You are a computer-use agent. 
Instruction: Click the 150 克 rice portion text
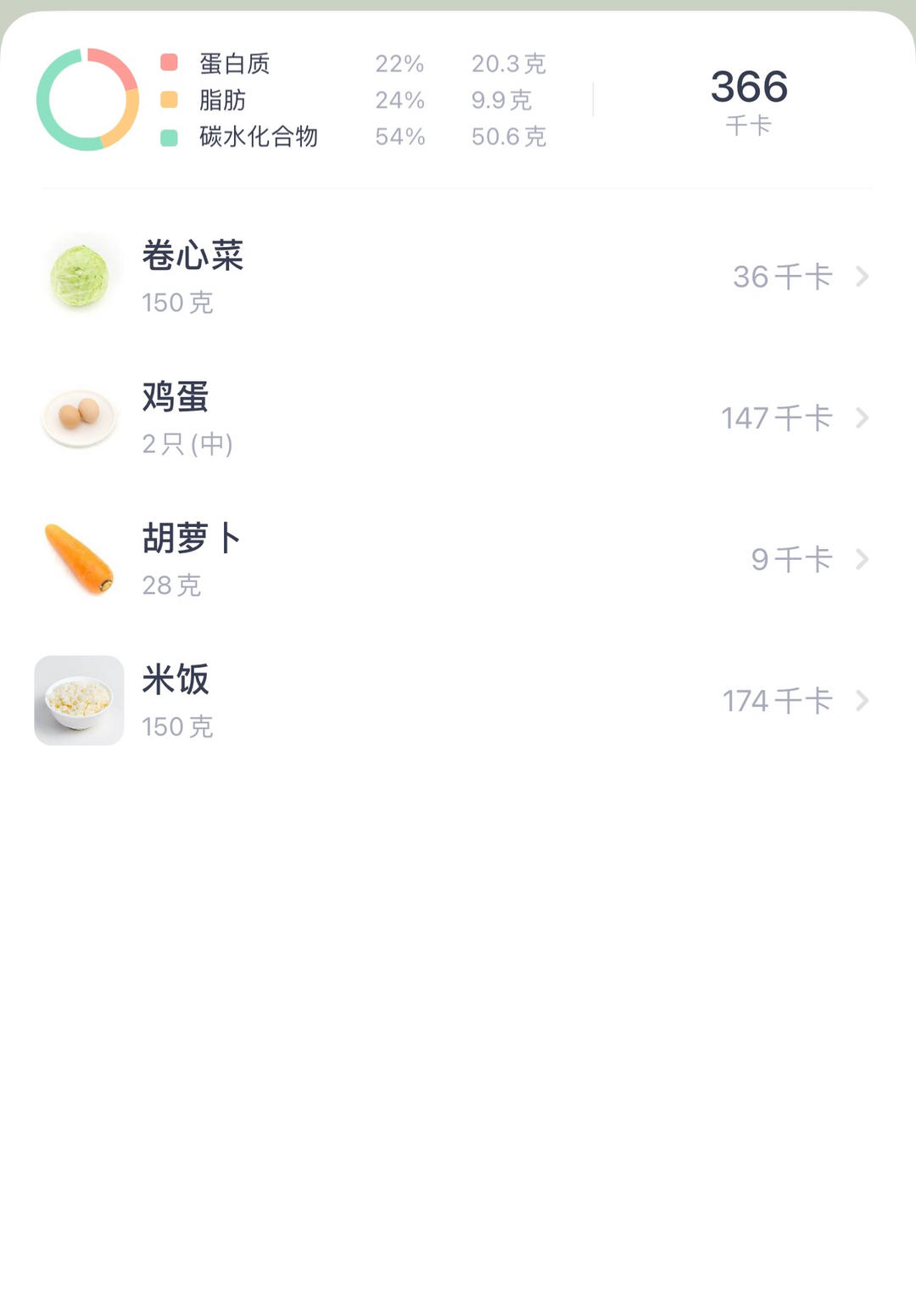[x=177, y=727]
